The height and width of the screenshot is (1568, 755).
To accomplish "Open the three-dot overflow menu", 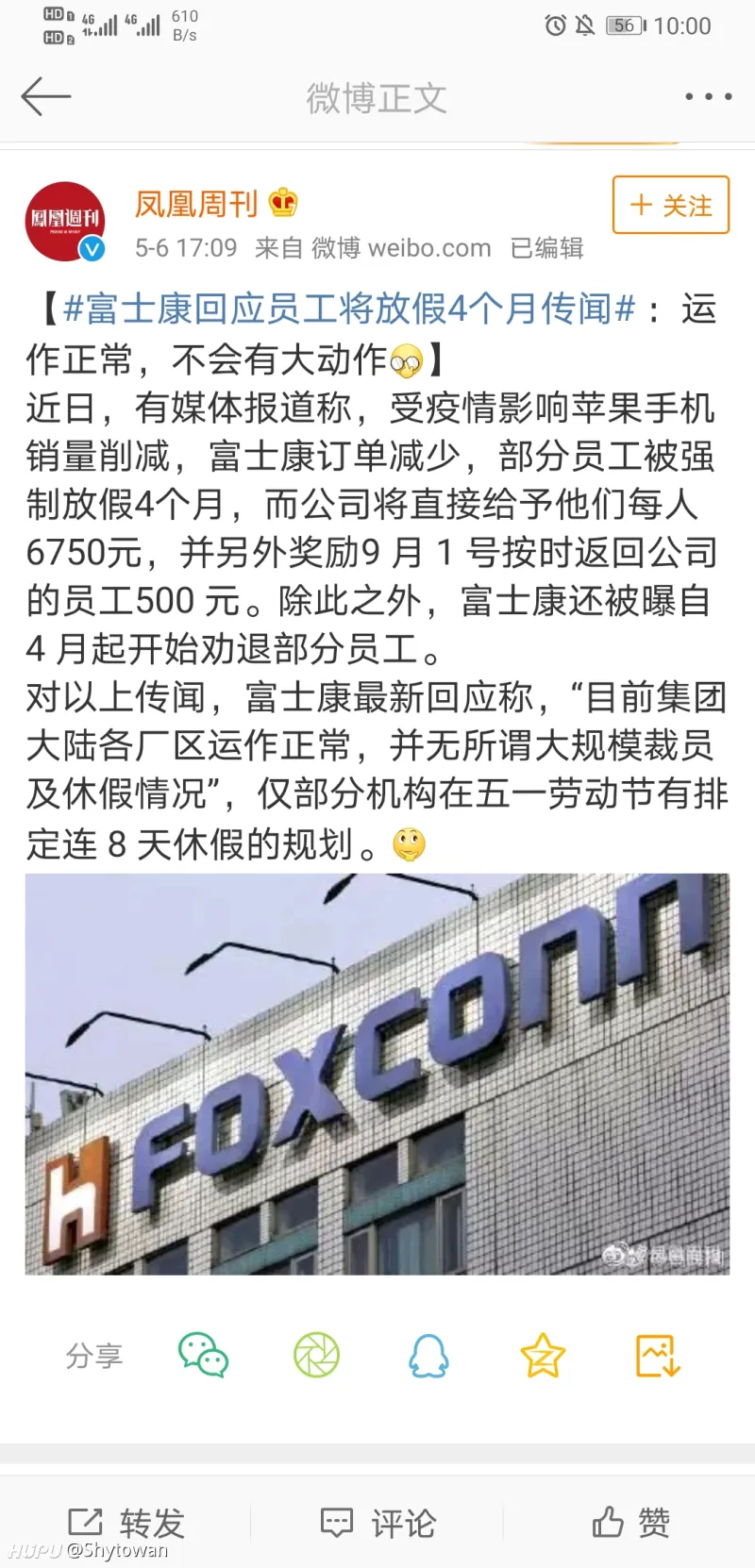I will coord(708,96).
